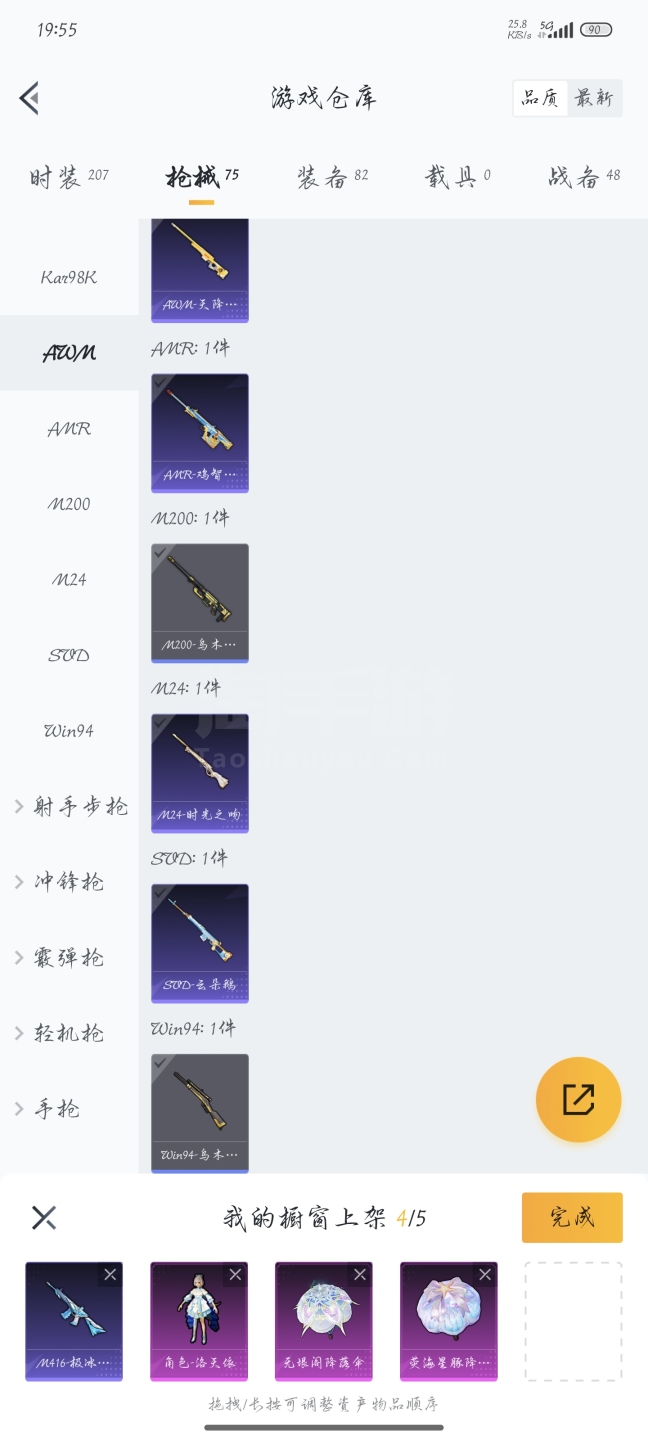The height and width of the screenshot is (1440, 648).
Task: Tap the orange floating share button
Action: click(578, 1100)
